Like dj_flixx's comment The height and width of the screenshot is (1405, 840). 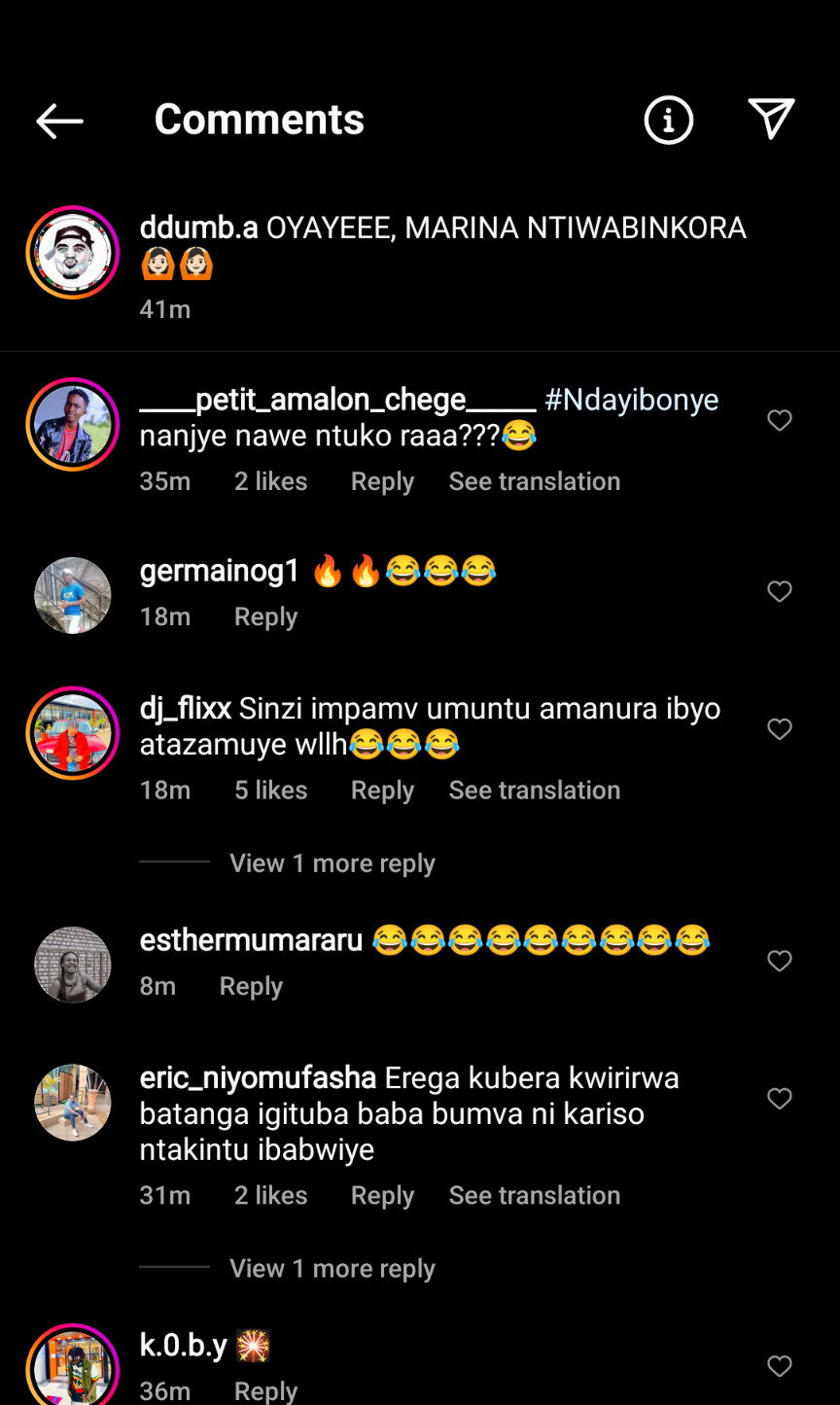pyautogui.click(x=779, y=729)
